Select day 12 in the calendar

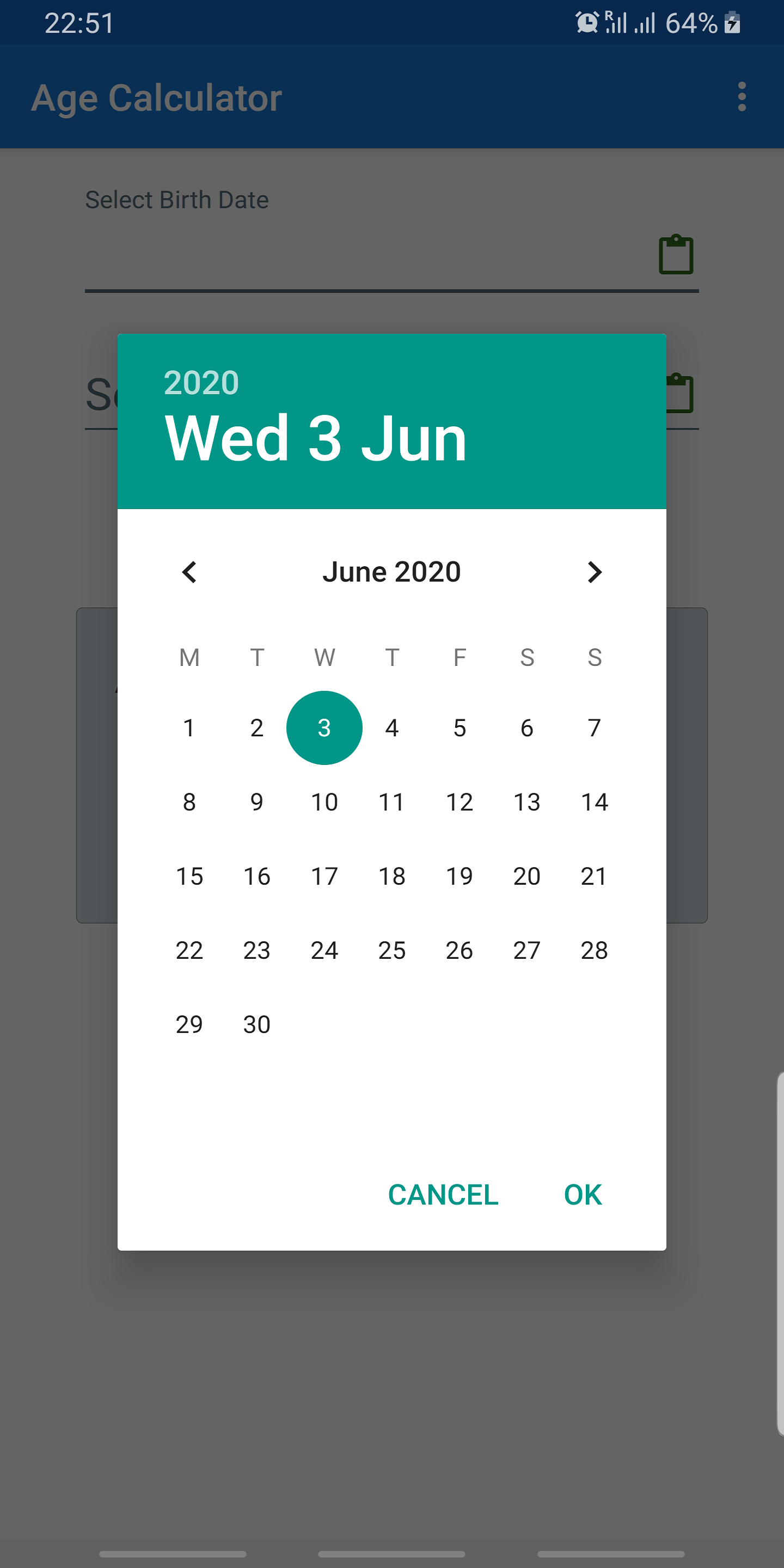(460, 803)
